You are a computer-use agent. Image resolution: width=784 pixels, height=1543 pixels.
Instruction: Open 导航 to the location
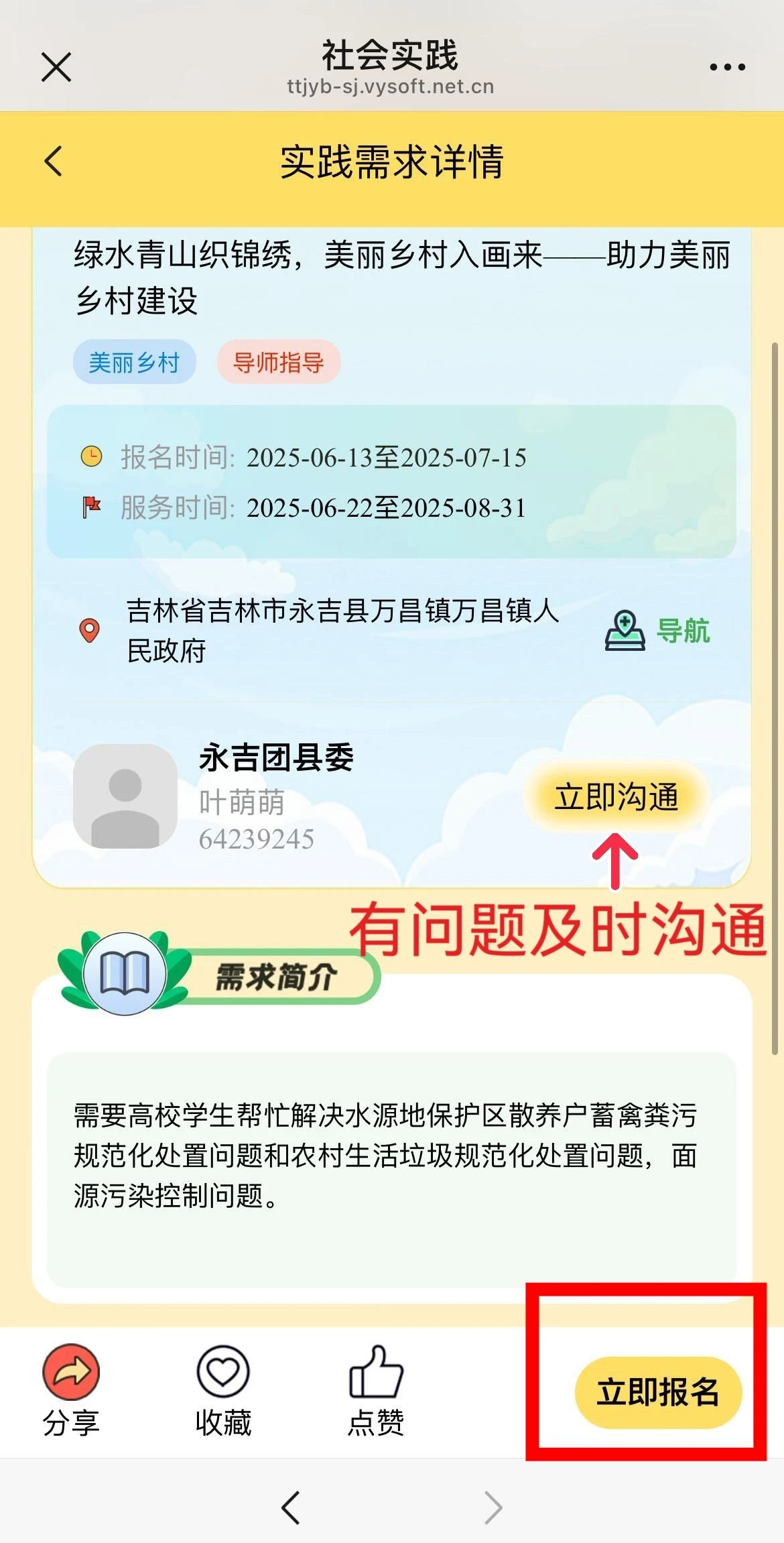point(658,631)
